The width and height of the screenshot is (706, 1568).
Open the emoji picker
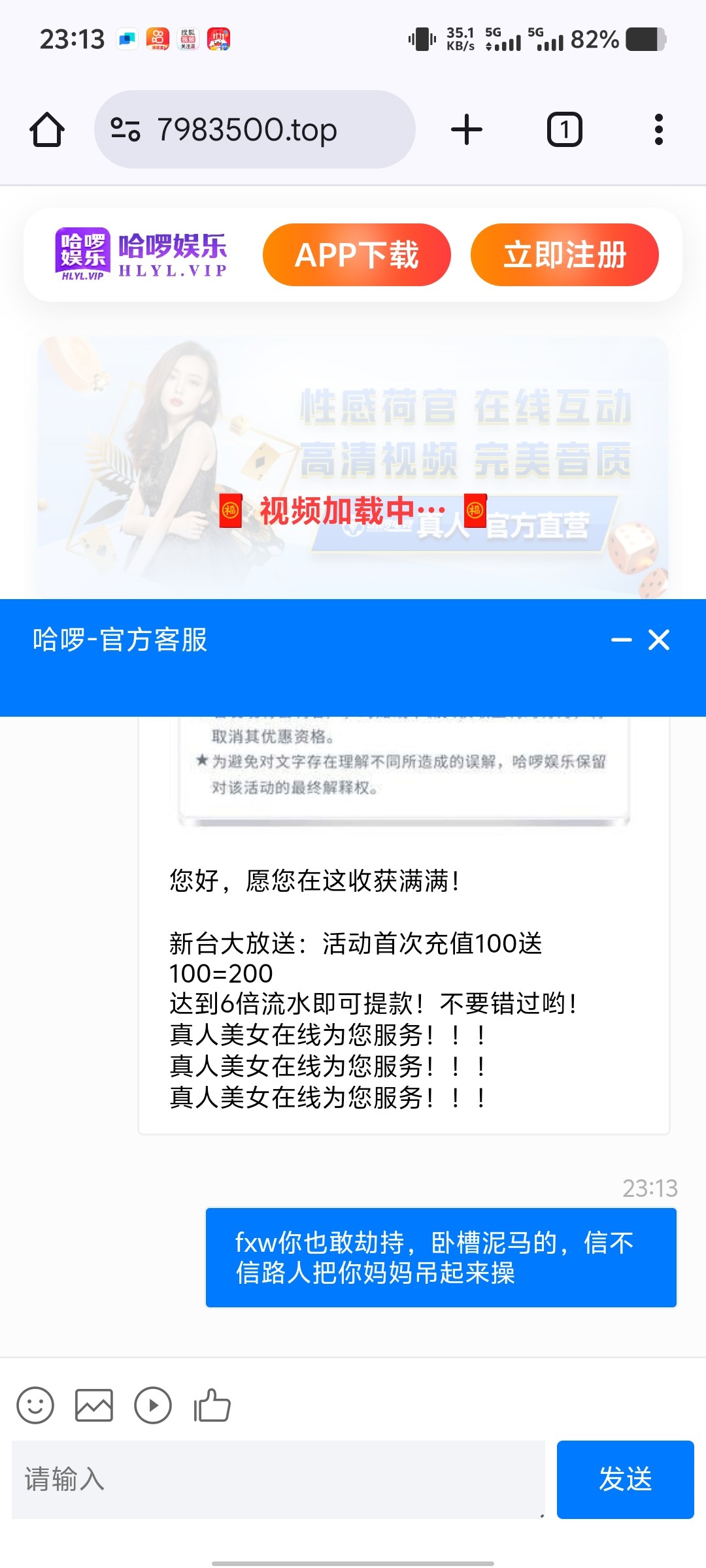35,1405
